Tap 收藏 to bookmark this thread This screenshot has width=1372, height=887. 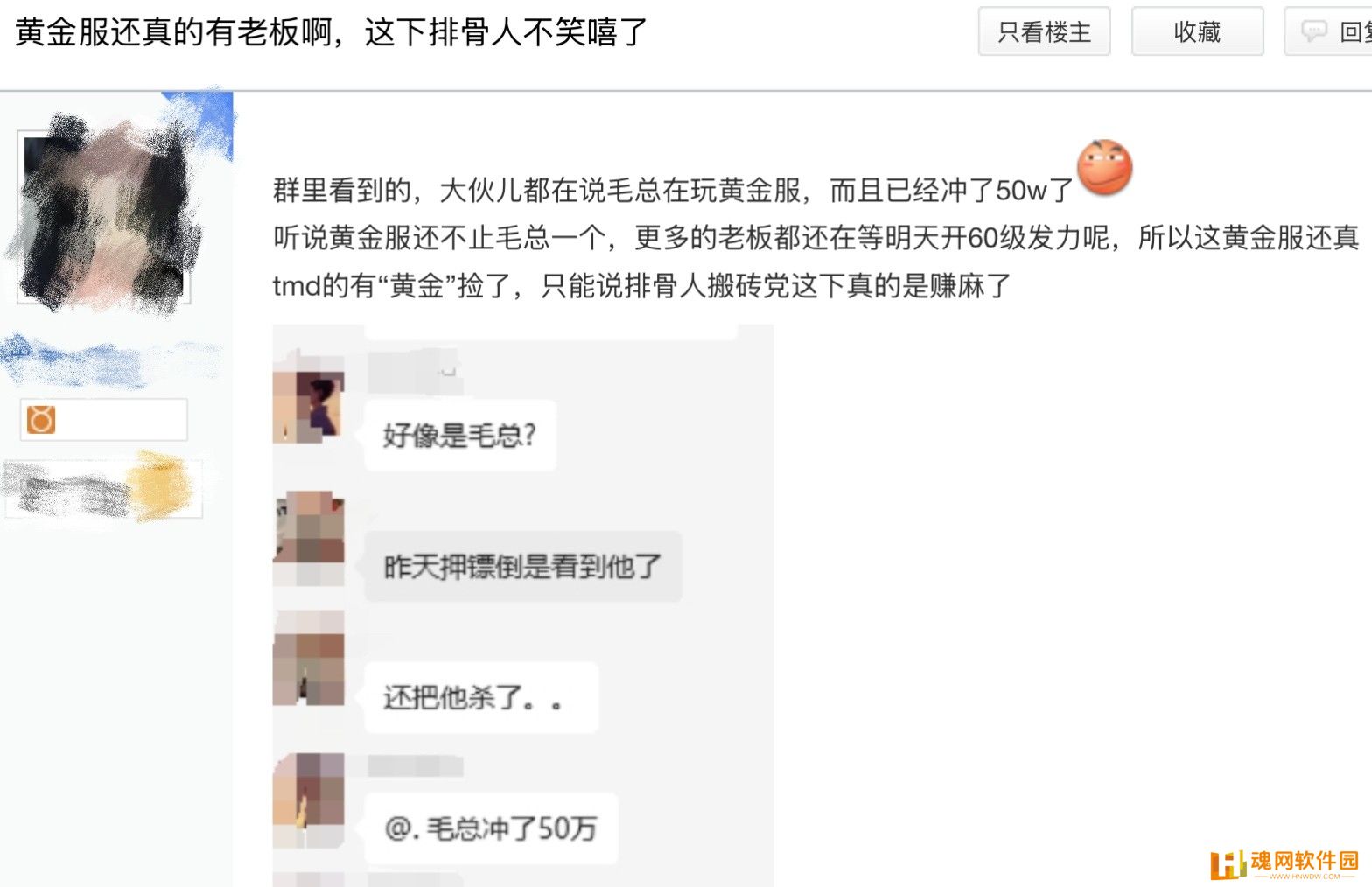(x=1197, y=32)
